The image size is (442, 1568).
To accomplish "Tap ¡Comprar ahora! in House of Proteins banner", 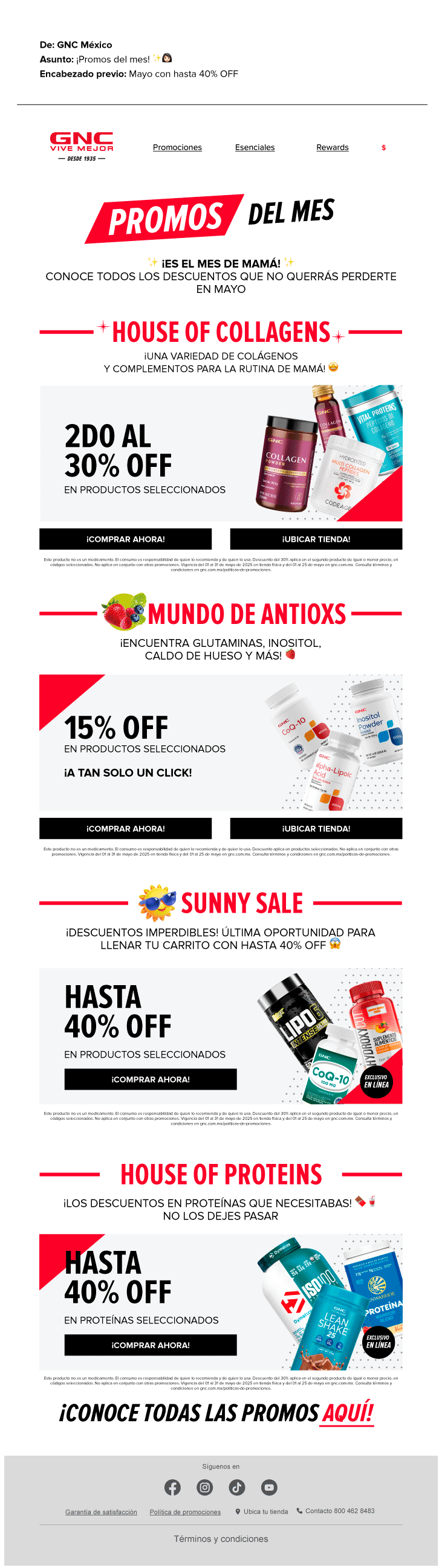I will point(151,1345).
